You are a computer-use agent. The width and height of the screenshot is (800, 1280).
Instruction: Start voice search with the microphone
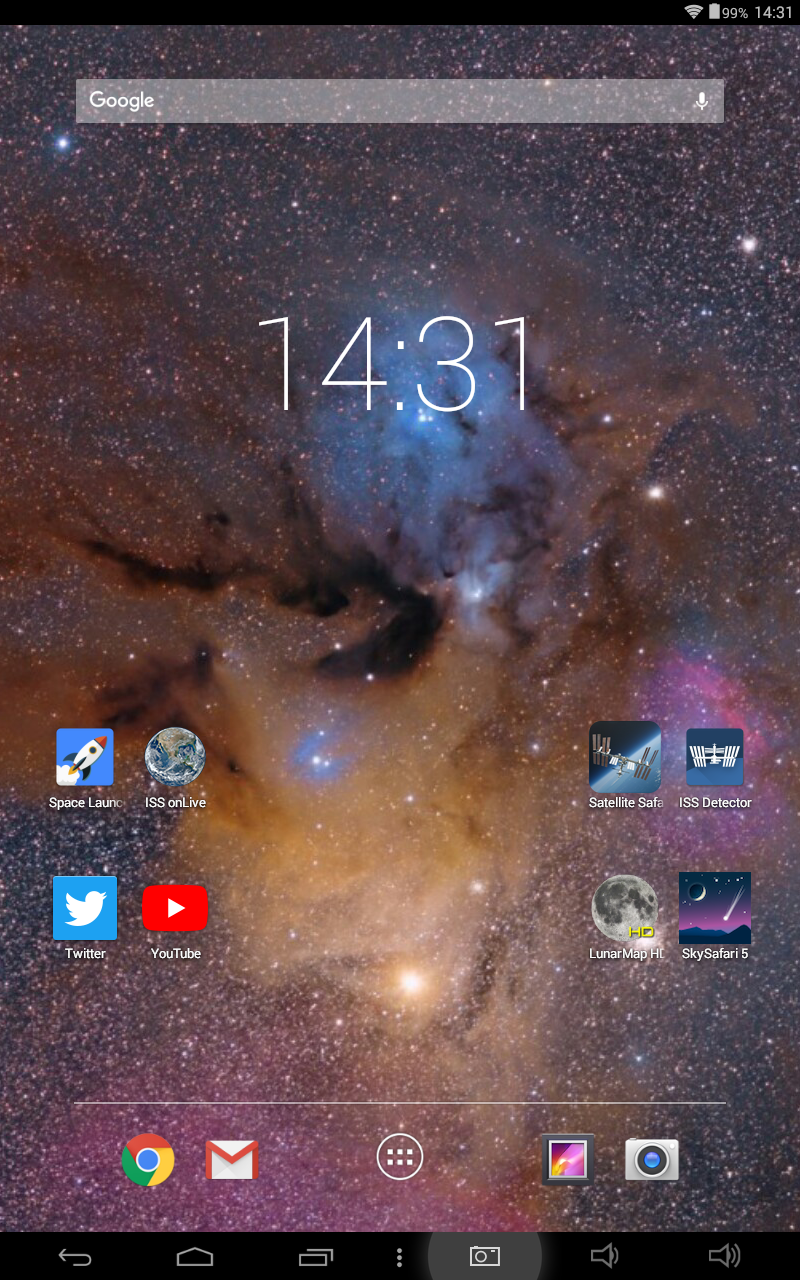(702, 101)
